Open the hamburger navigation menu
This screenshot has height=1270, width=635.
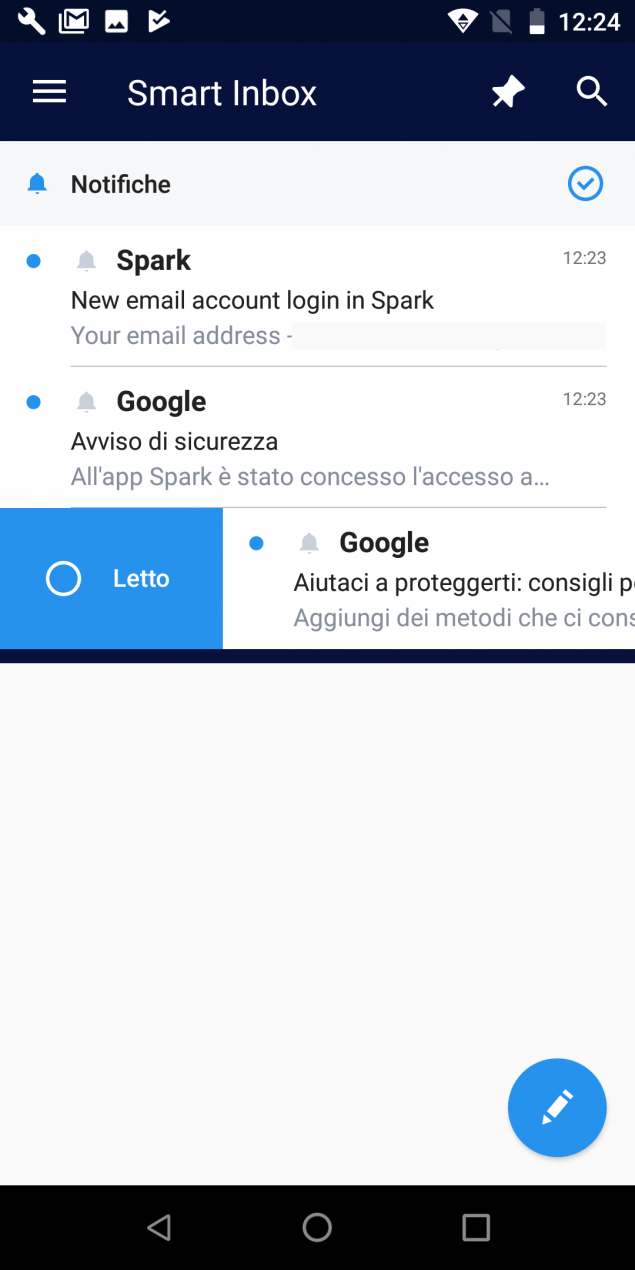49,93
